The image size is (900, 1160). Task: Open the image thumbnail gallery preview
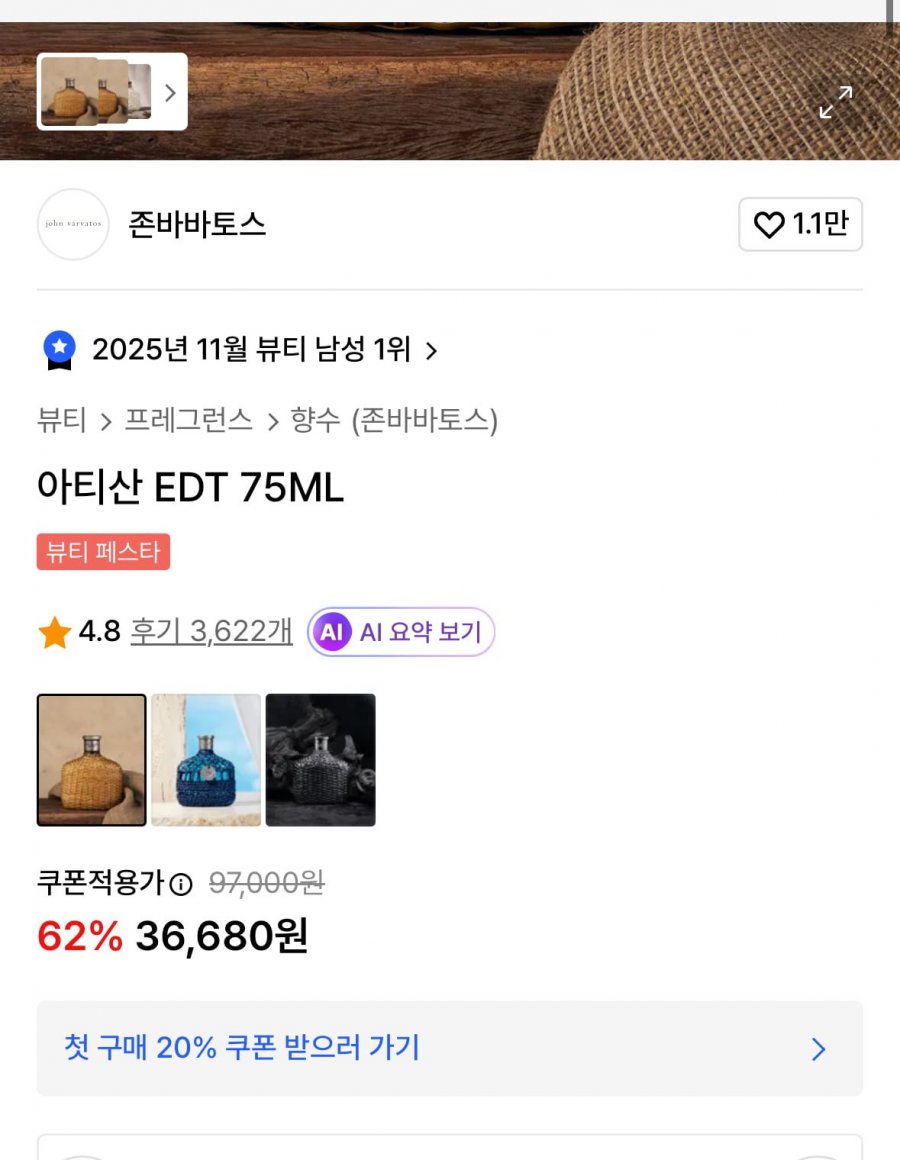(112, 92)
